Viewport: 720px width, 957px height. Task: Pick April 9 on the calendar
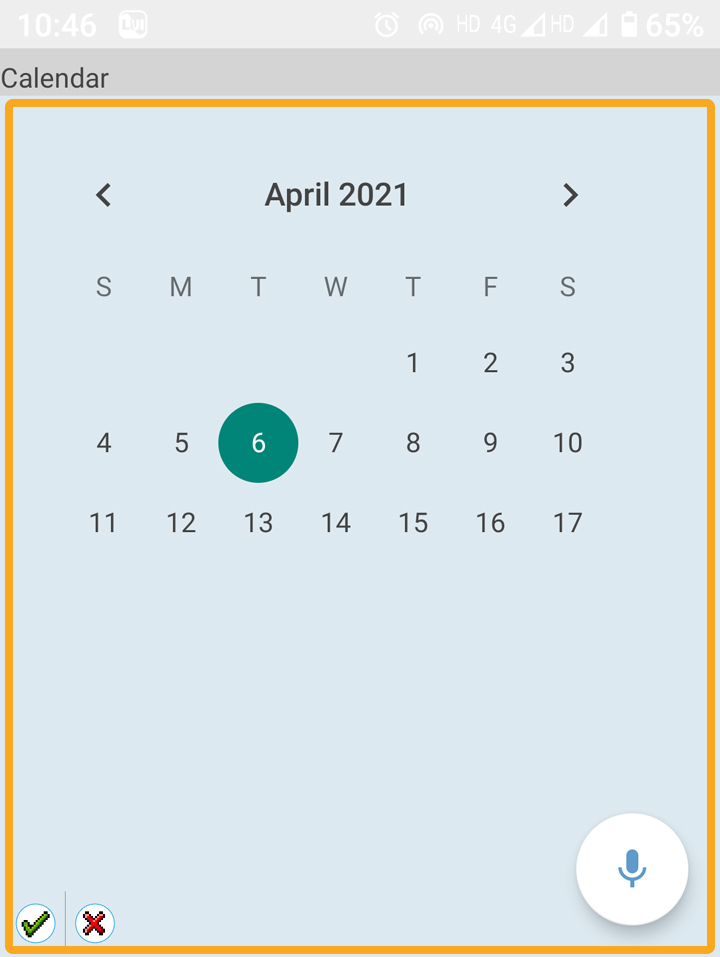click(x=490, y=443)
